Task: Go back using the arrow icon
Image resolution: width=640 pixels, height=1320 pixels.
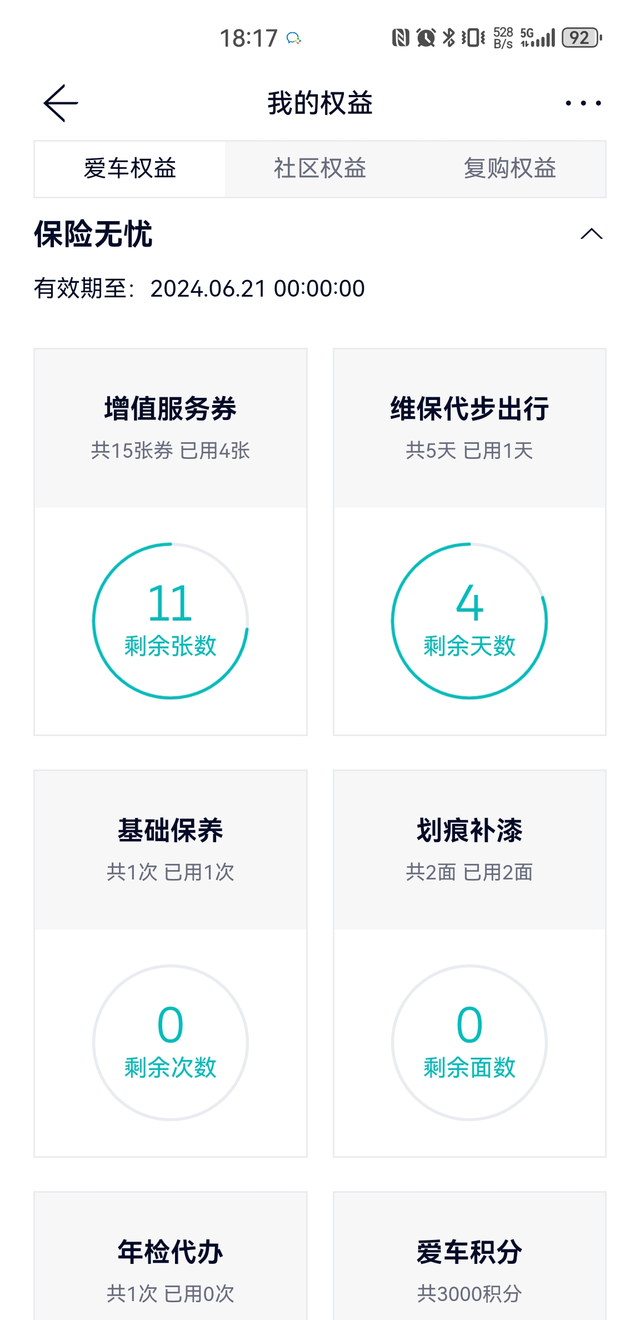Action: 60,103
